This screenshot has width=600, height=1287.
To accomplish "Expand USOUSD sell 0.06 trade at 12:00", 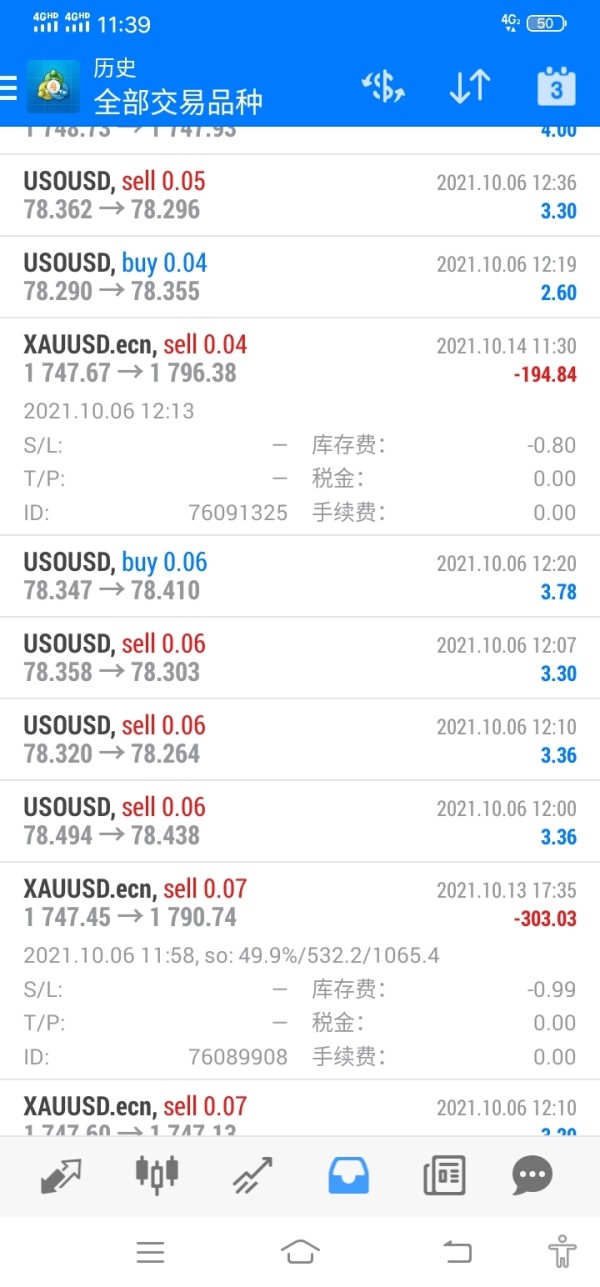I will click(300, 821).
